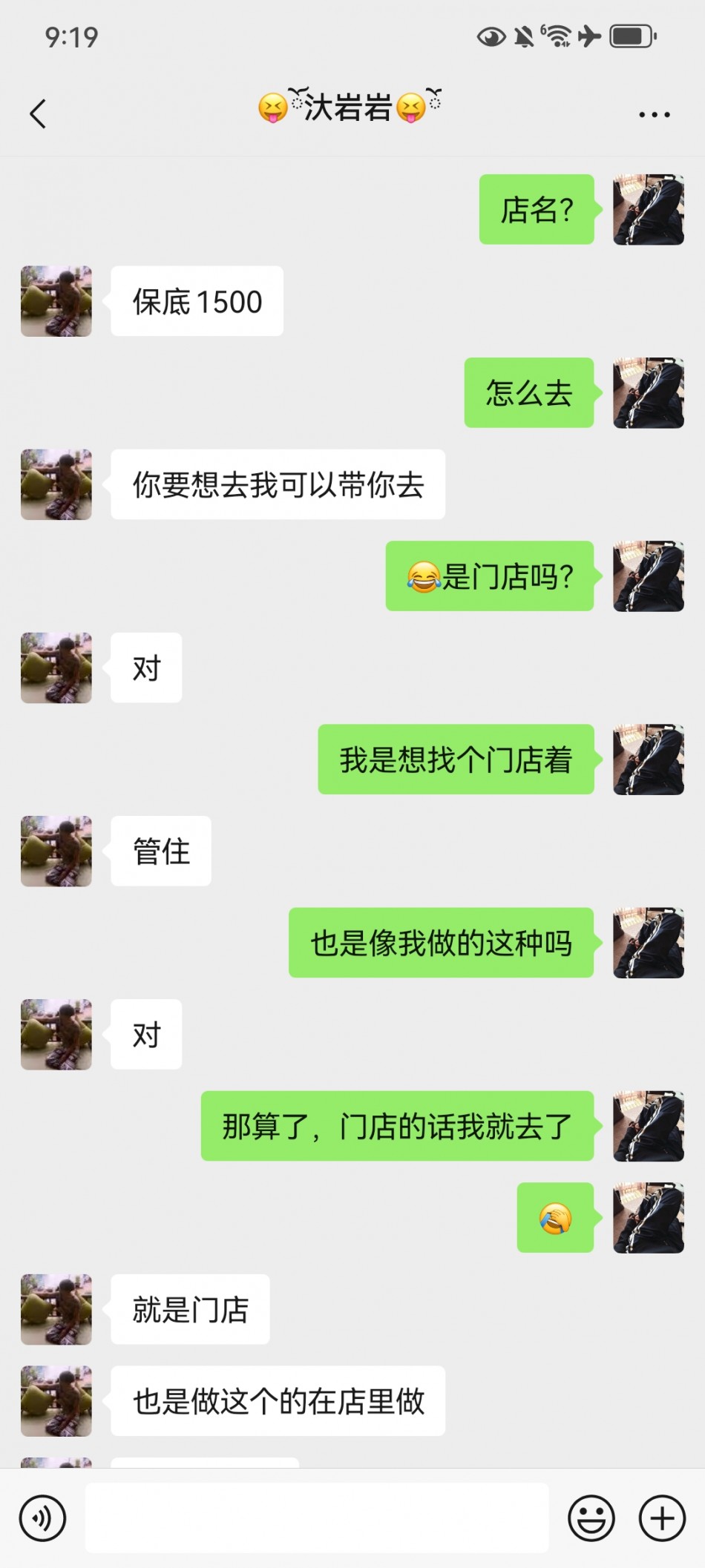This screenshot has width=705, height=1568.
Task: Open the plus attachments menu
Action: 662,1518
